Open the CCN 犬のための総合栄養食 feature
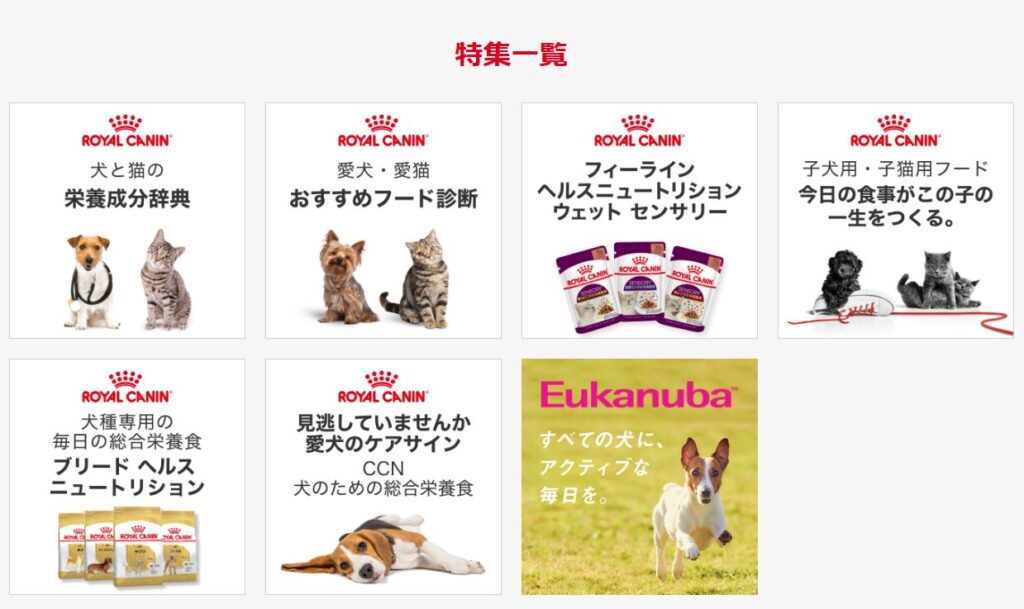The width and height of the screenshot is (1024, 609). point(383,476)
